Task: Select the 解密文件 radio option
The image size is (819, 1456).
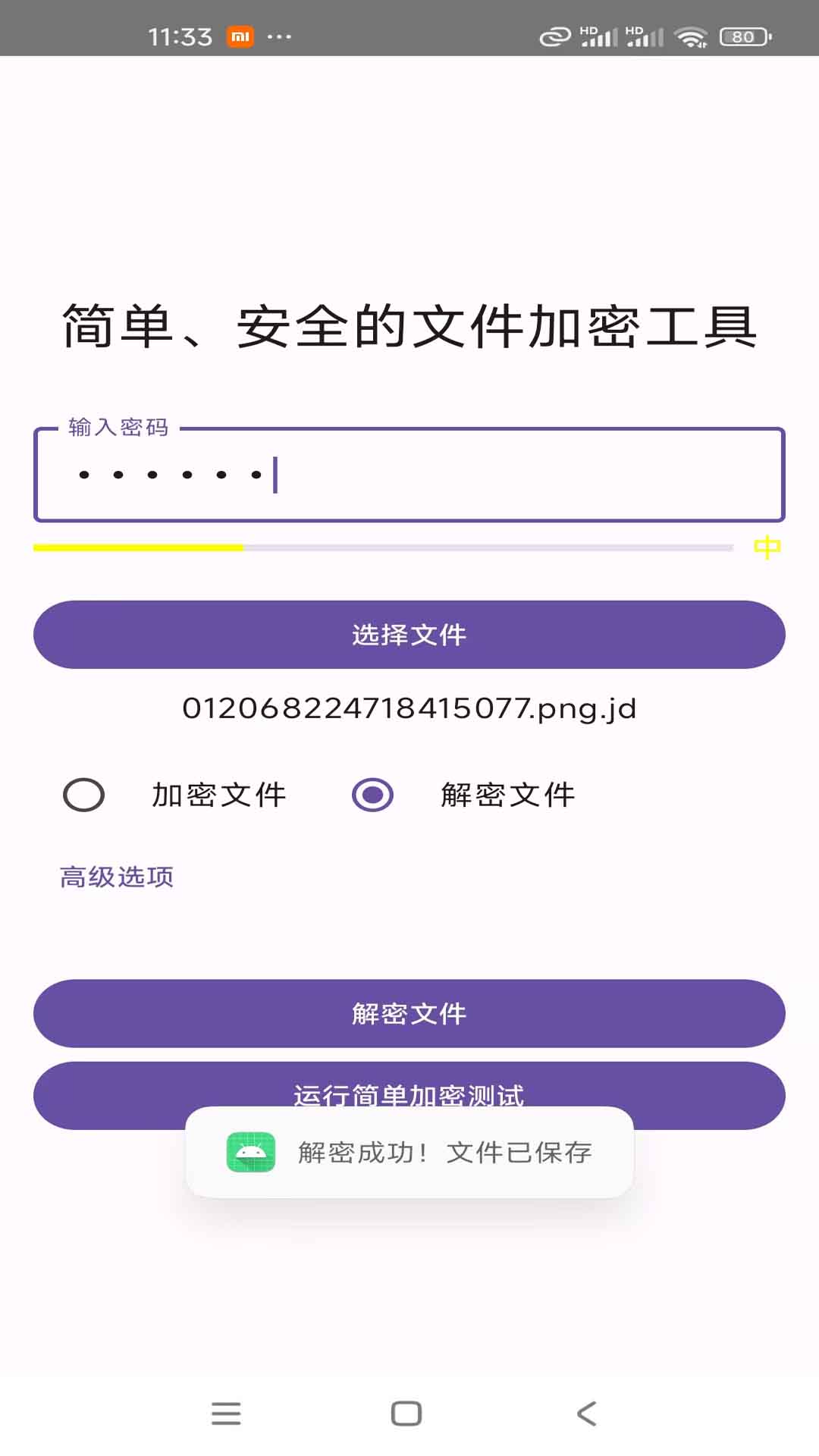Action: 371,795
